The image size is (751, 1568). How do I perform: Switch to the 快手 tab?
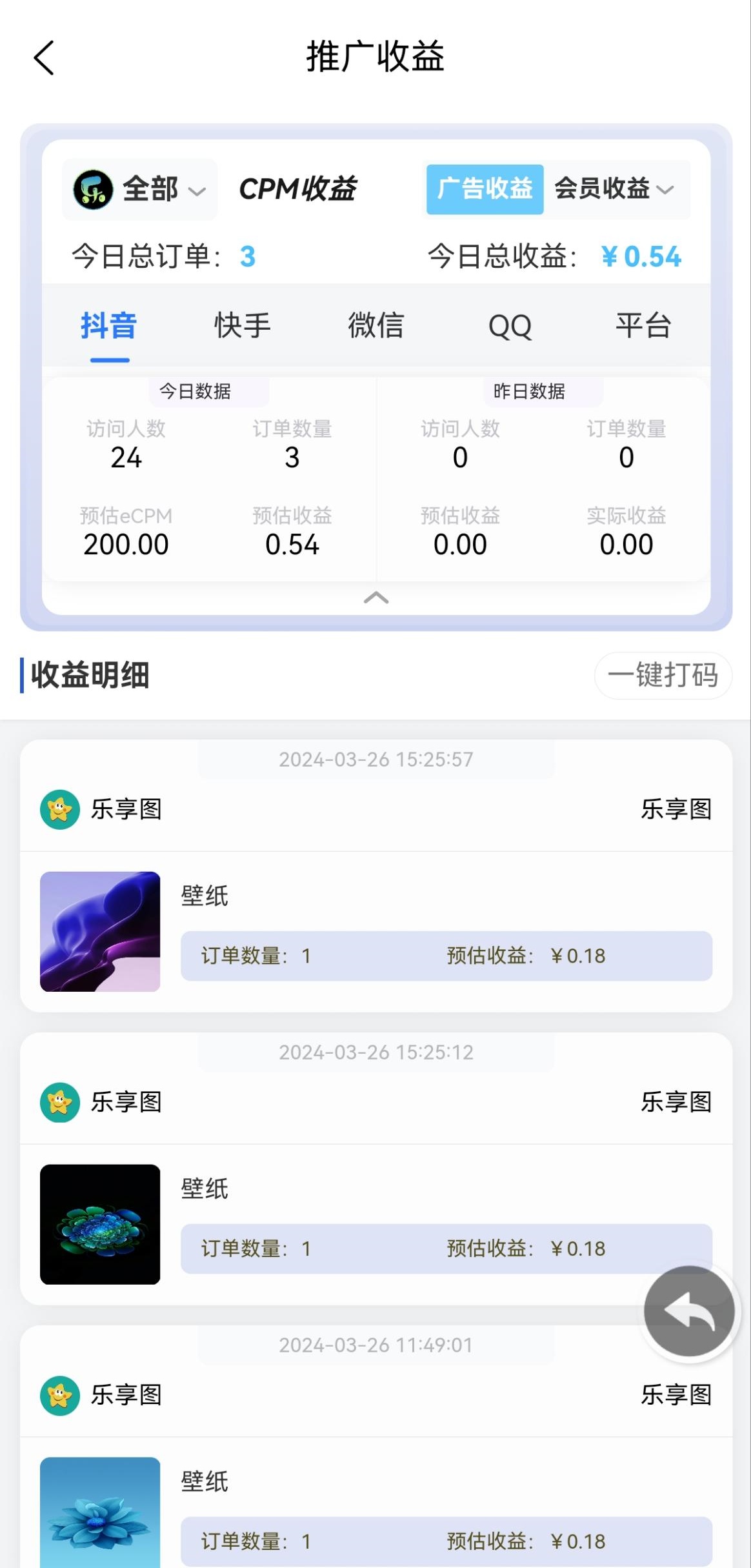point(243,326)
